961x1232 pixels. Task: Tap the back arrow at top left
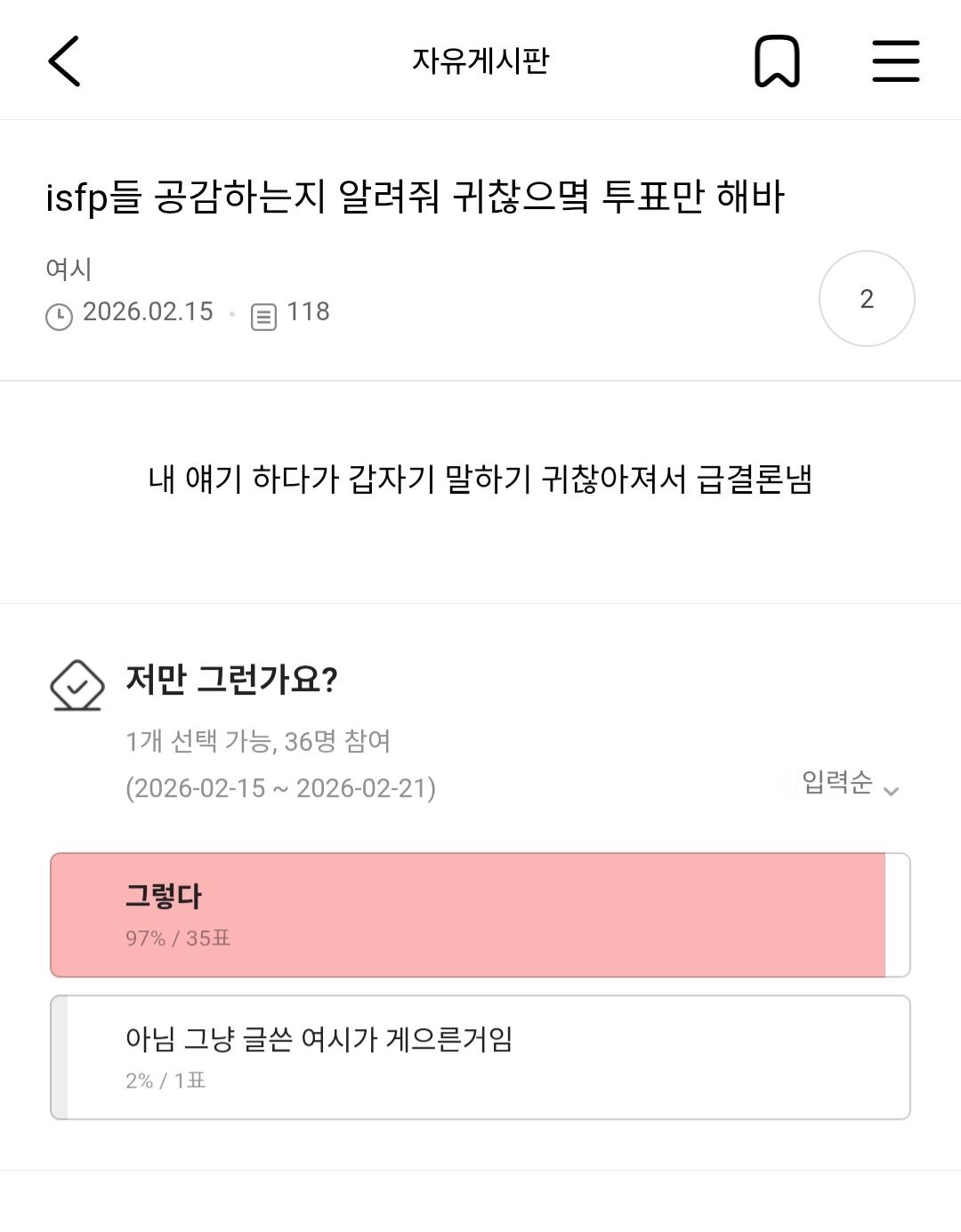tap(63, 61)
